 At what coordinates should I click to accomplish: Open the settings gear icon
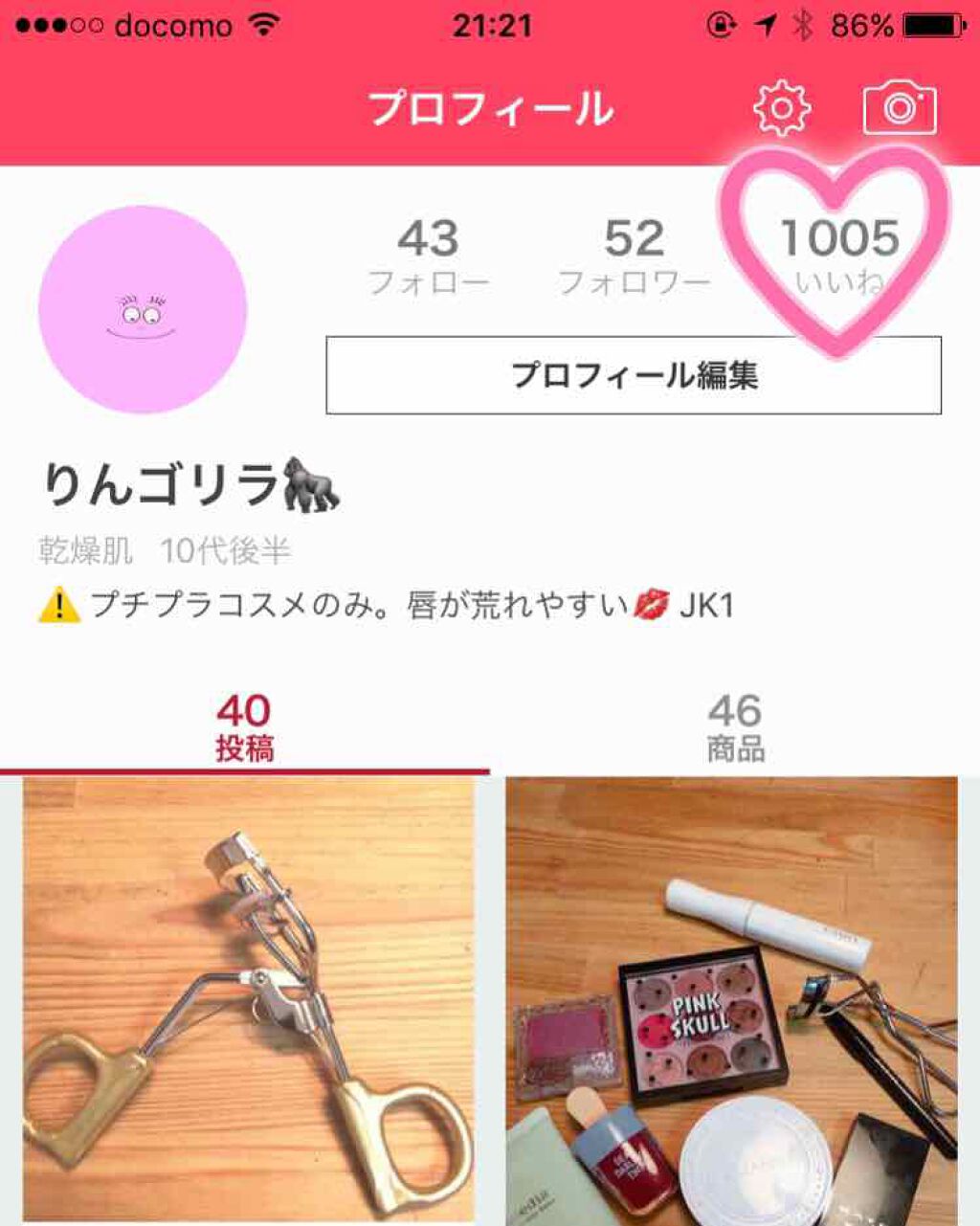click(782, 108)
